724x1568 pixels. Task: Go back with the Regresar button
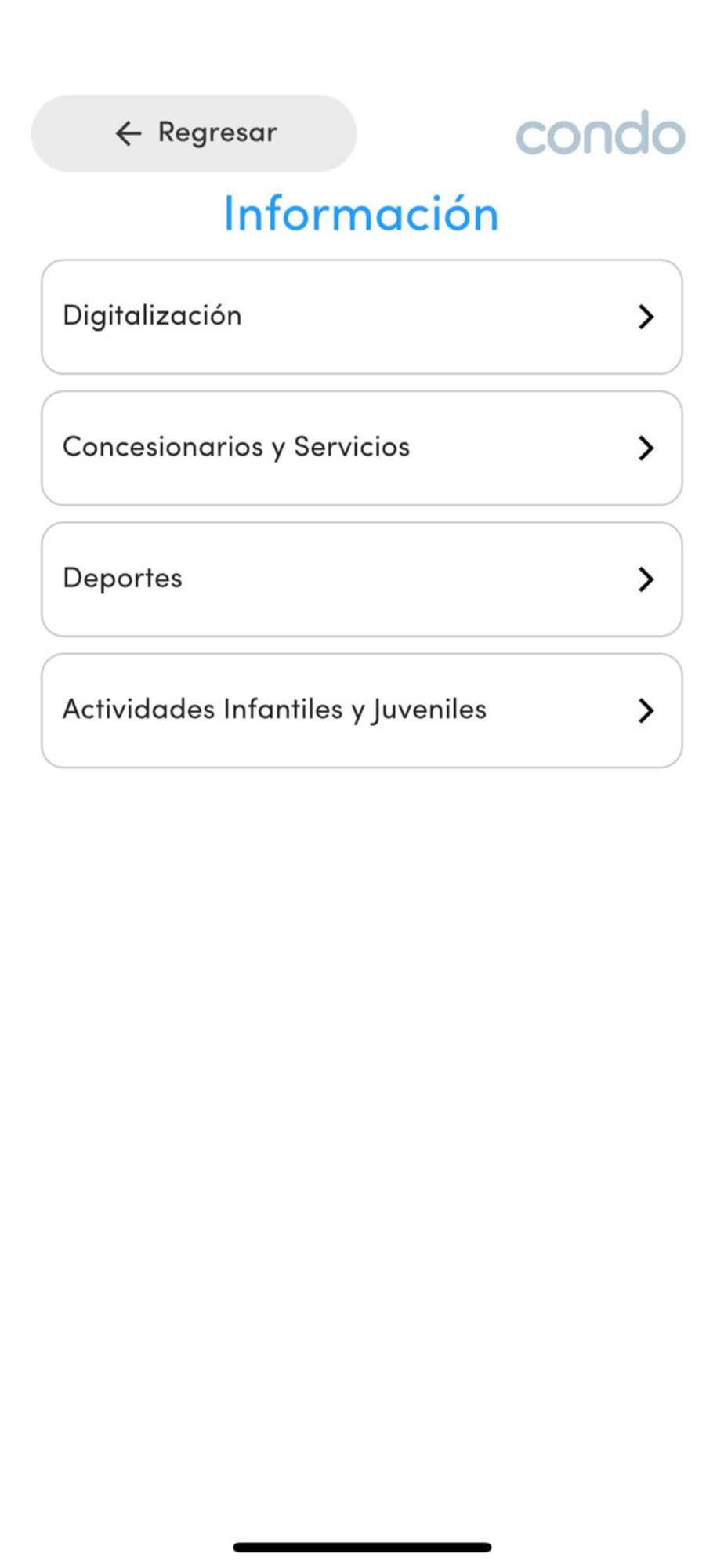point(194,133)
